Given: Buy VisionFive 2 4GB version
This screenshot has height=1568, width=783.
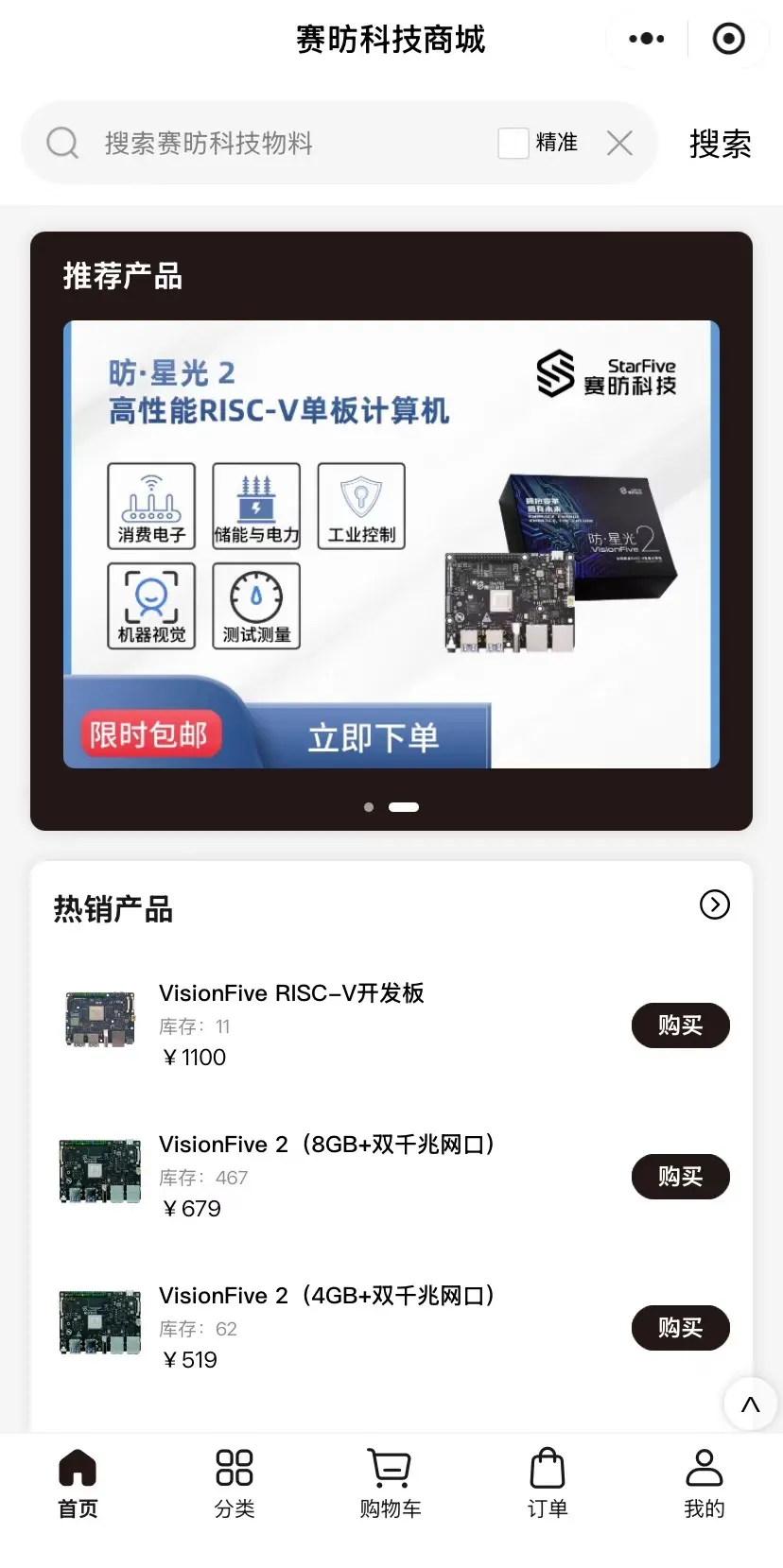Looking at the screenshot, I should [680, 1328].
